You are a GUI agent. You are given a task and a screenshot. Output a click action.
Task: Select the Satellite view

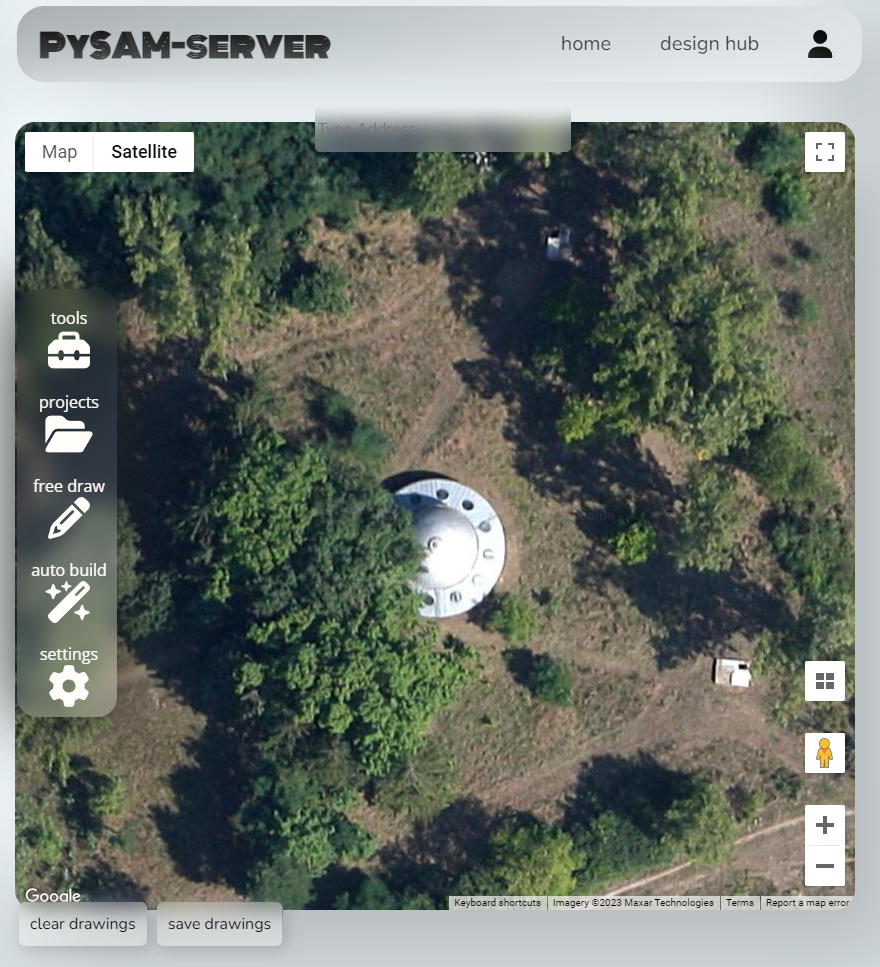click(144, 152)
